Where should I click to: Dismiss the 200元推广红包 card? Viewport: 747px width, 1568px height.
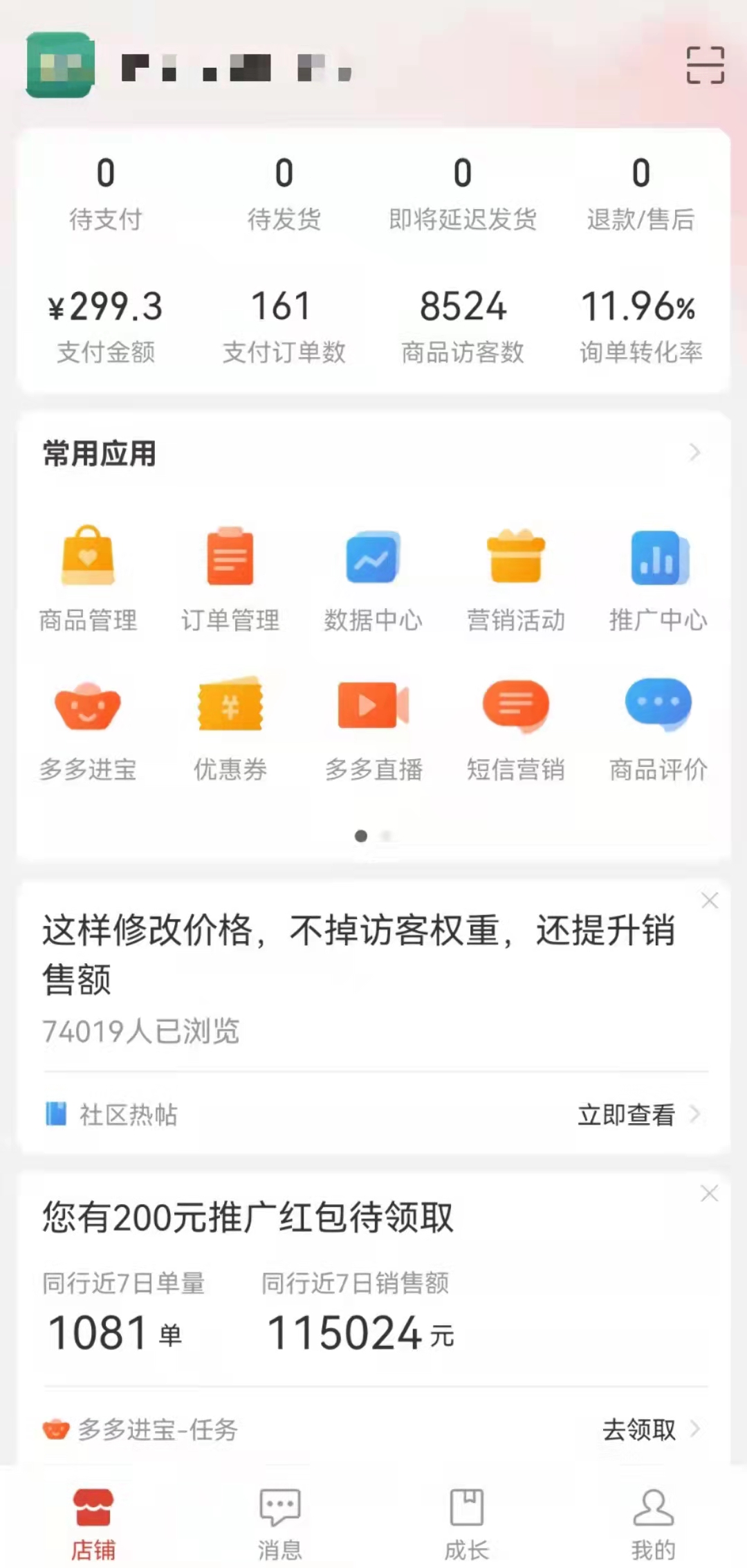[x=709, y=1194]
